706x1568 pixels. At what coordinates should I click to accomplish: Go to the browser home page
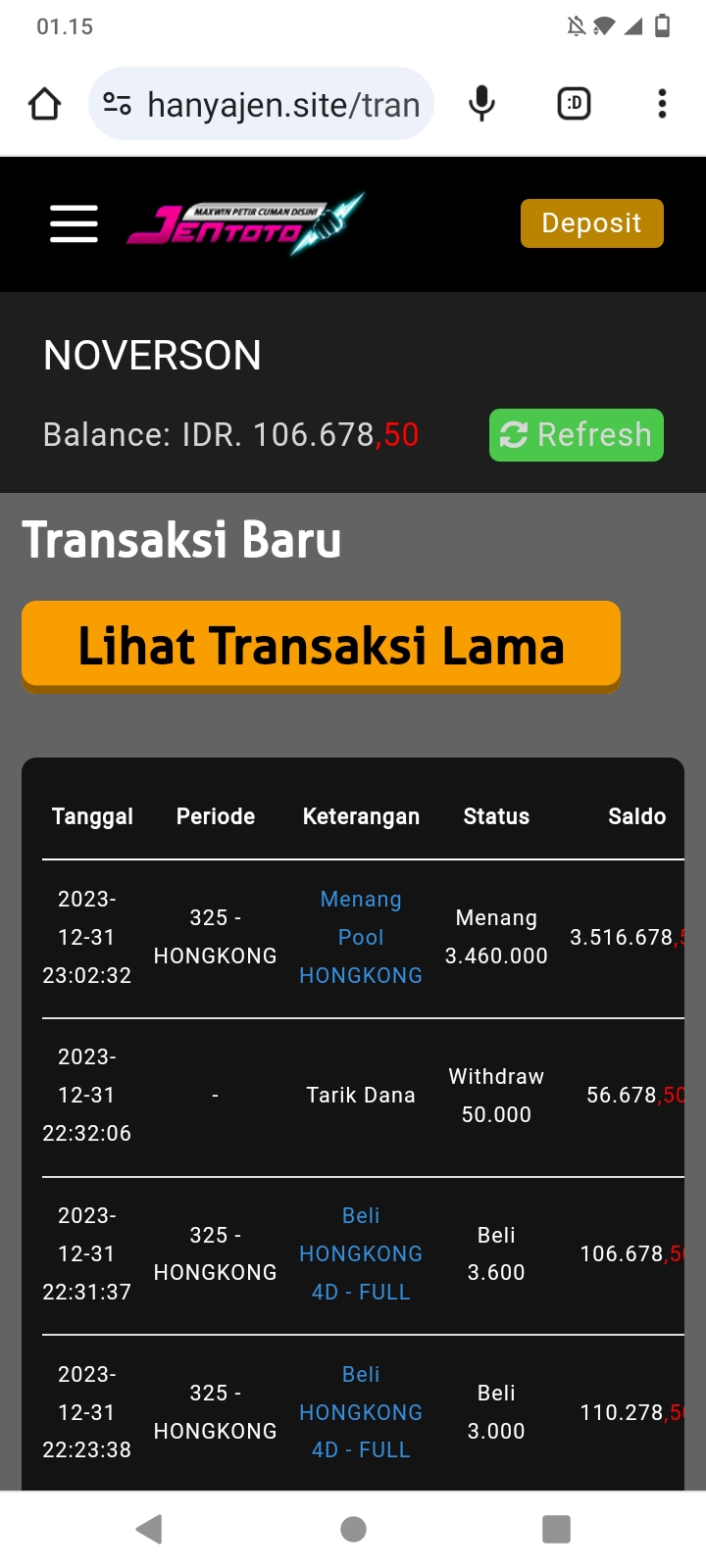click(x=44, y=104)
